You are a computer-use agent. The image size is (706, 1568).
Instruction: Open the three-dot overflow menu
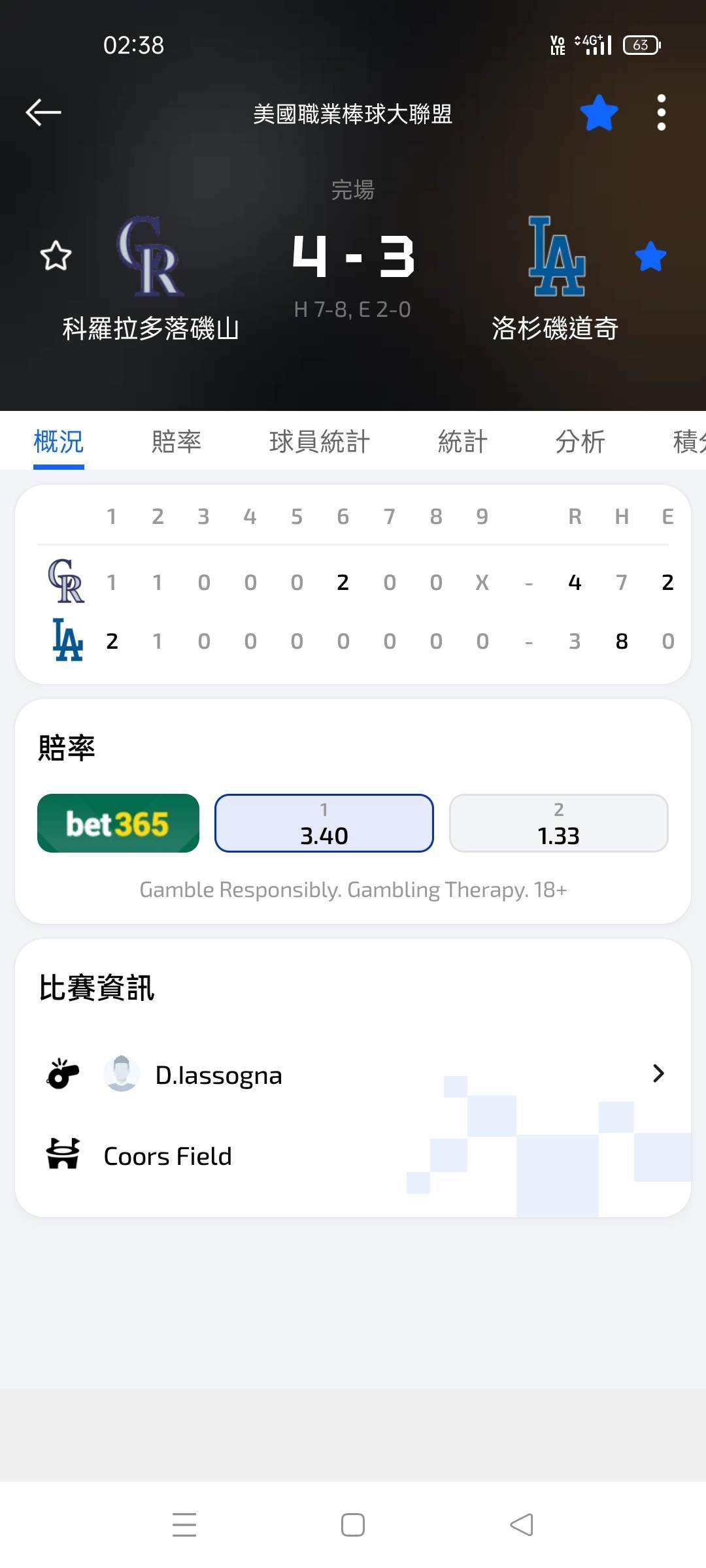[661, 113]
